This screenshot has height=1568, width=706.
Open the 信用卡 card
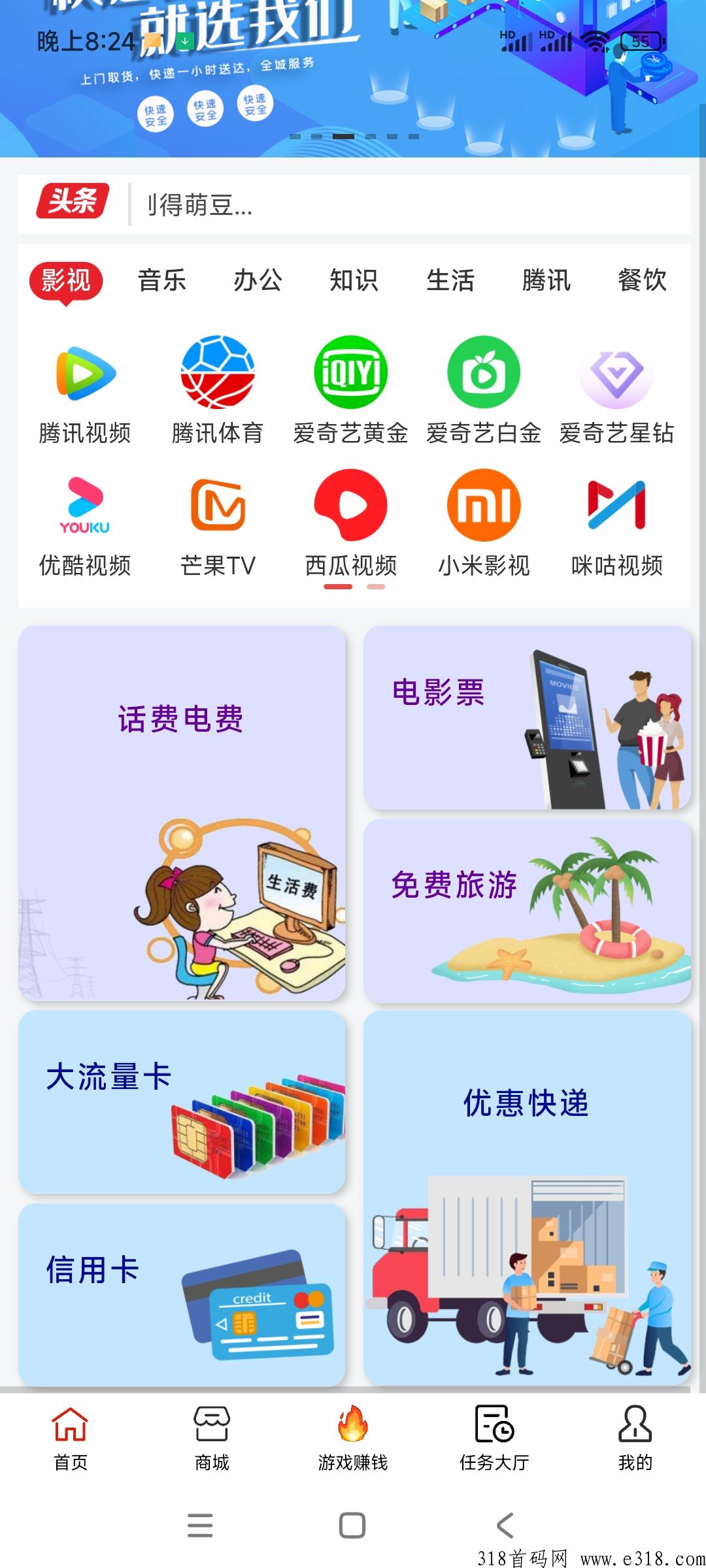coord(182,1295)
